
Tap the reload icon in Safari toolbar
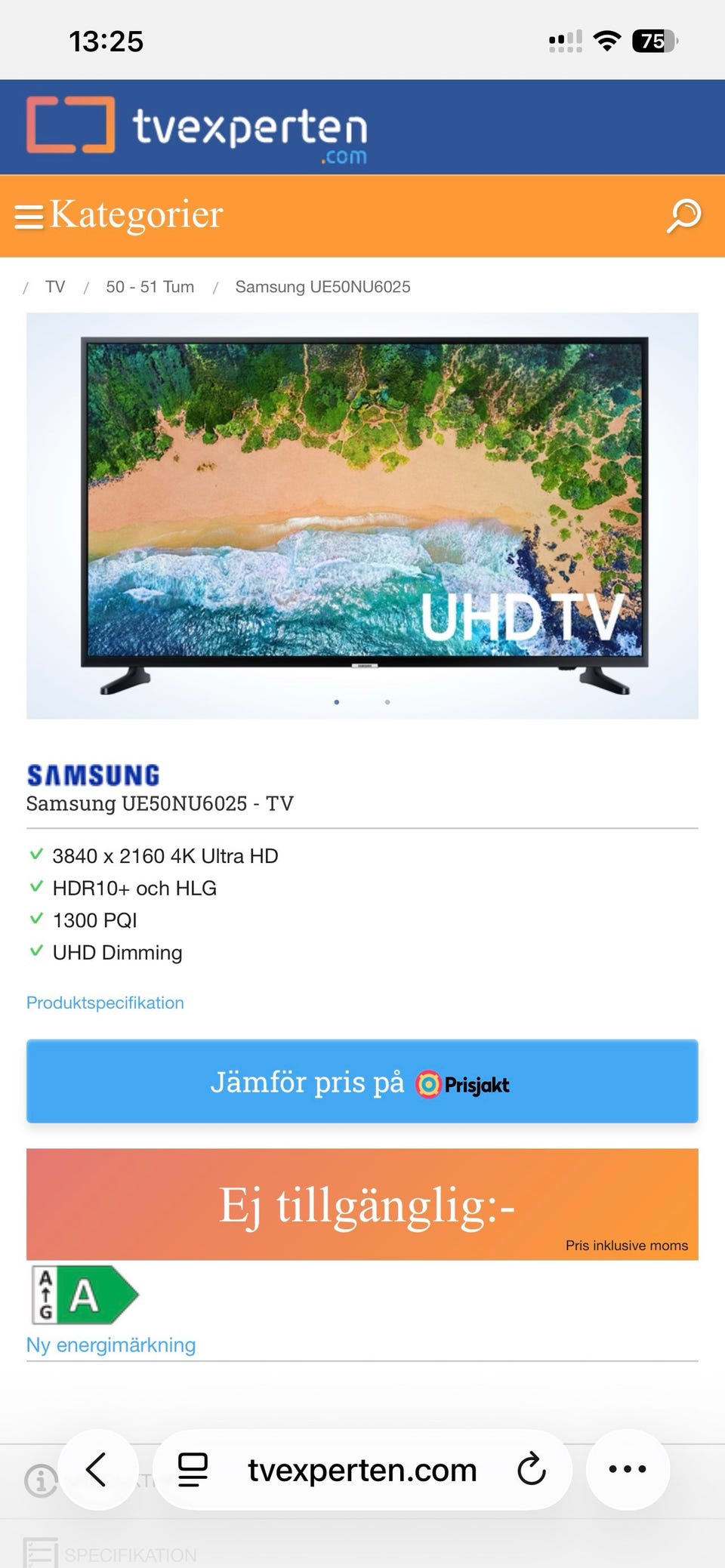(x=532, y=1469)
